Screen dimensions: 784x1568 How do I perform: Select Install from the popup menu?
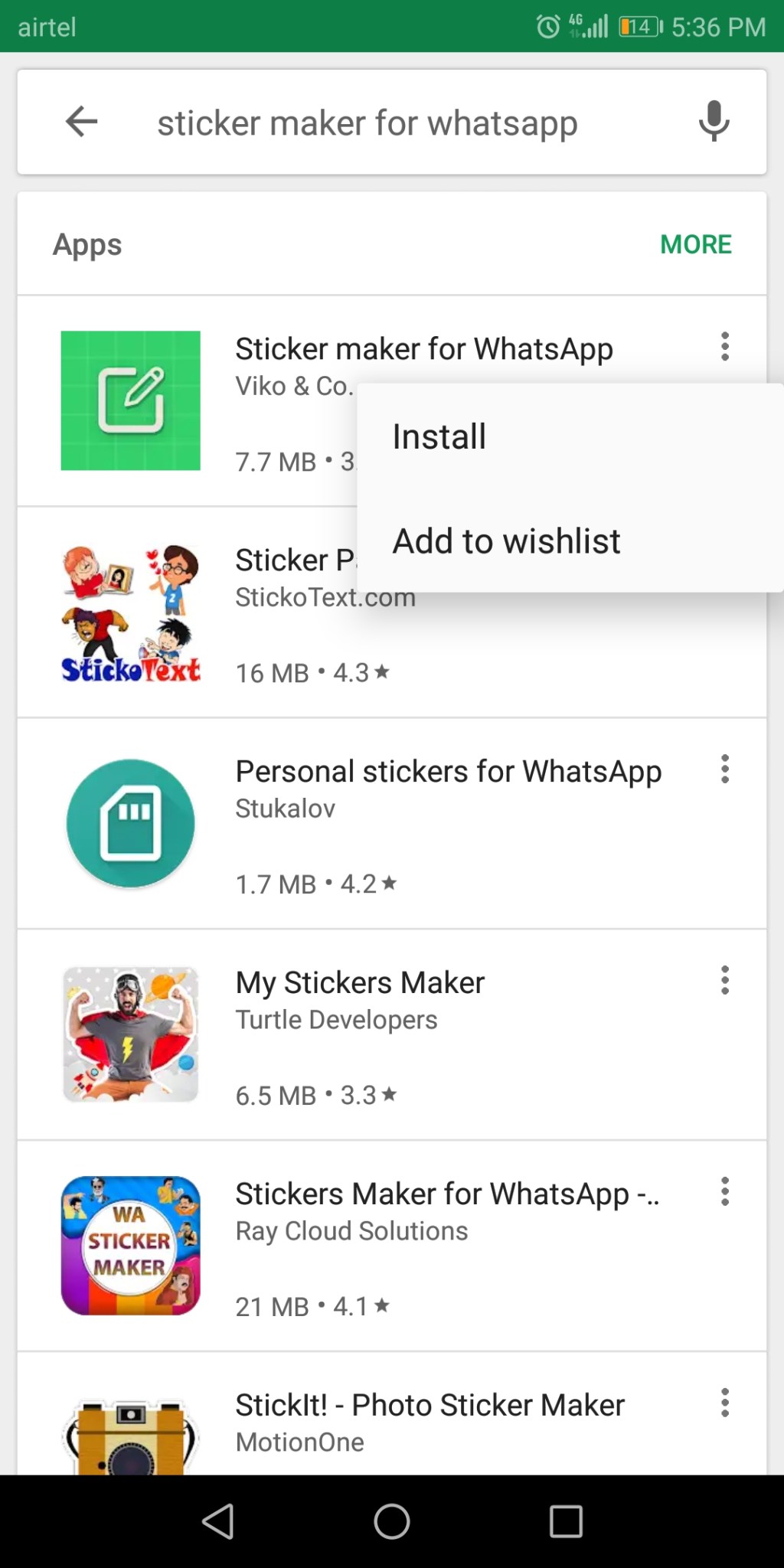(x=438, y=435)
